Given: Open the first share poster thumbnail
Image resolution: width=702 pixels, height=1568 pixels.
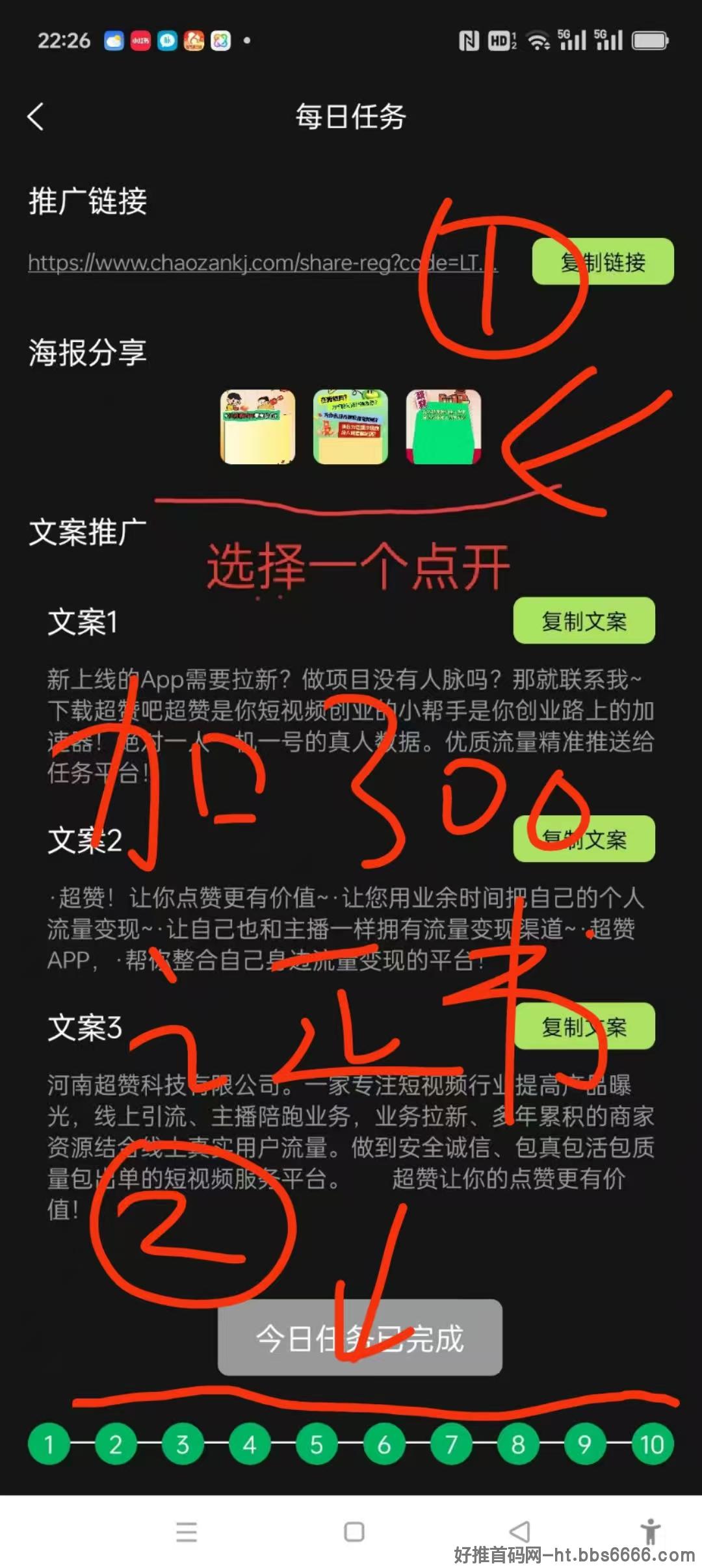Looking at the screenshot, I should tap(258, 427).
